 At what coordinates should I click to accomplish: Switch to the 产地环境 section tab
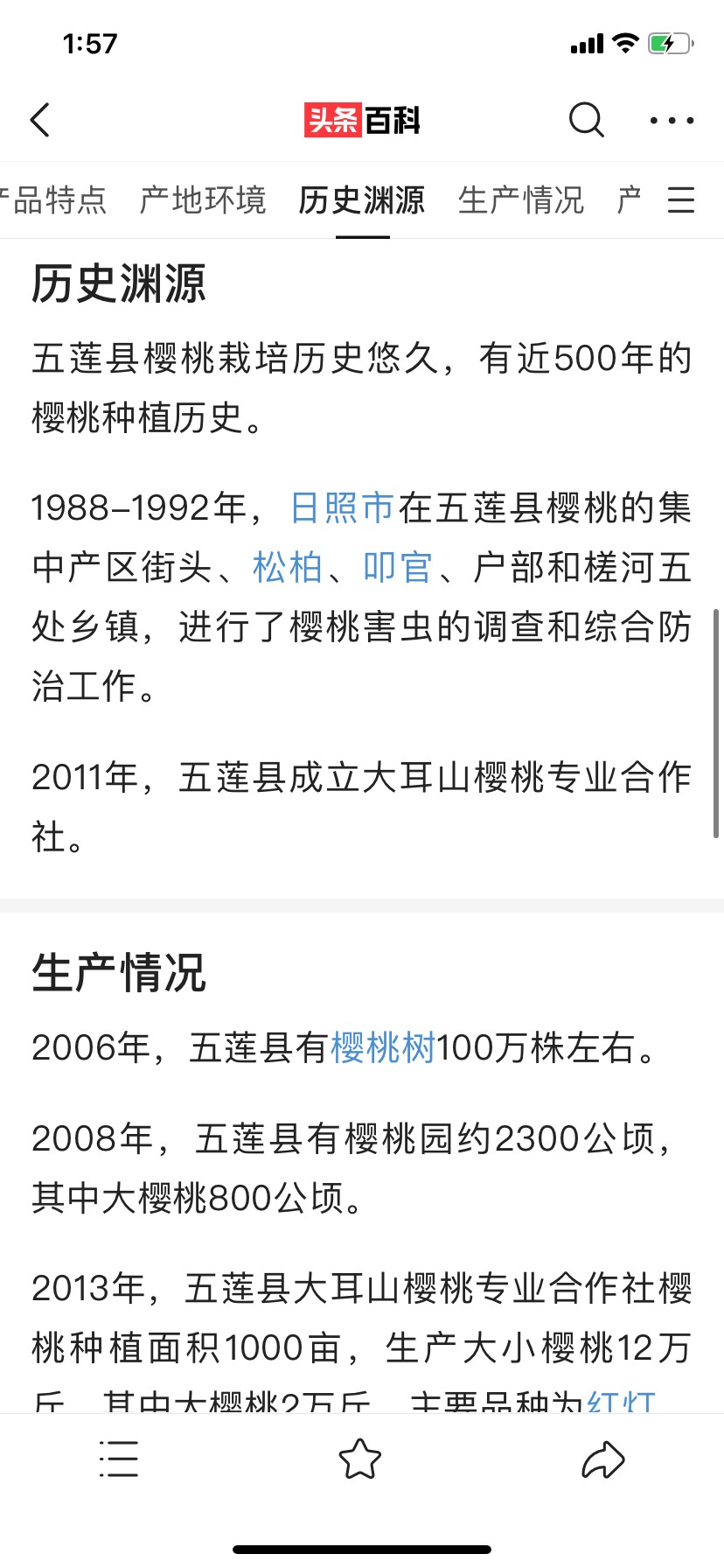pos(203,200)
